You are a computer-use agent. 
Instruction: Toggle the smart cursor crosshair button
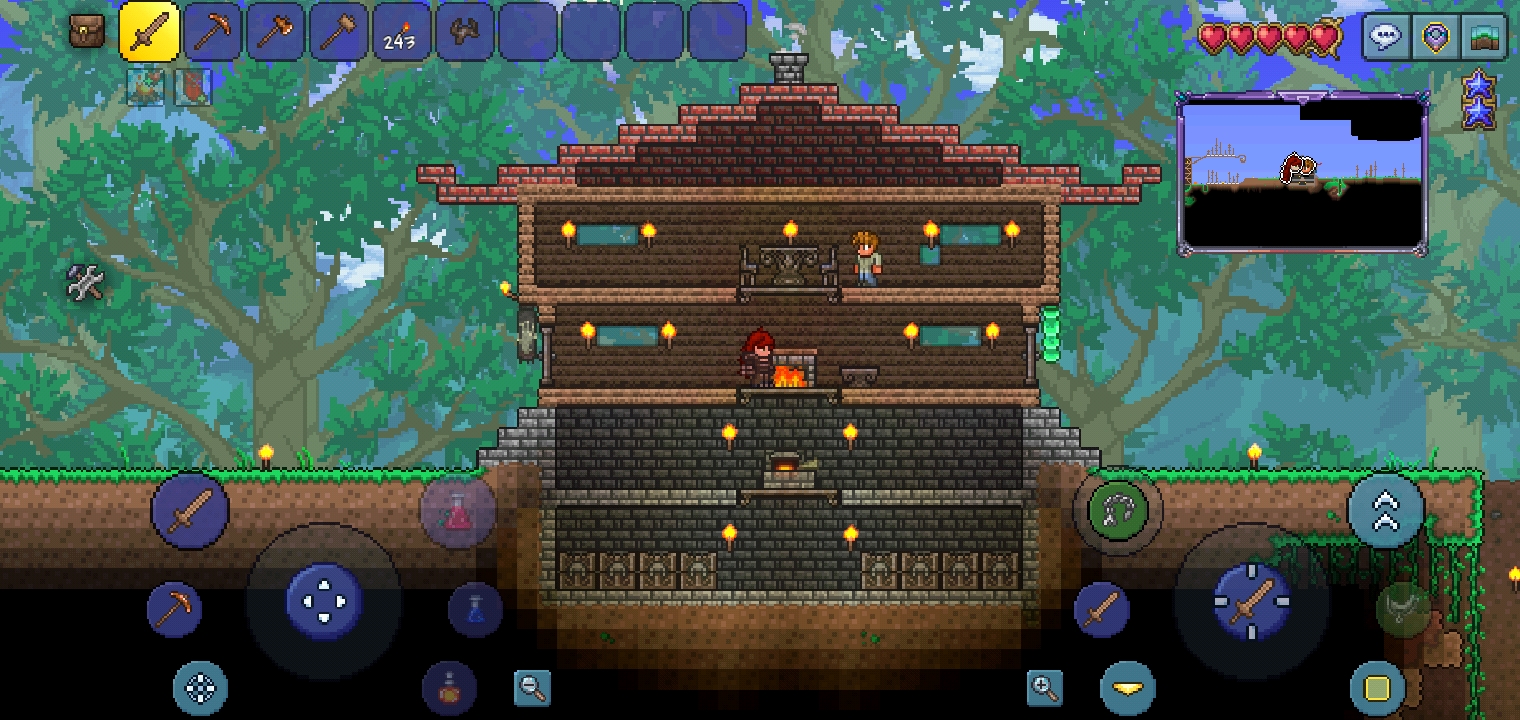200,688
